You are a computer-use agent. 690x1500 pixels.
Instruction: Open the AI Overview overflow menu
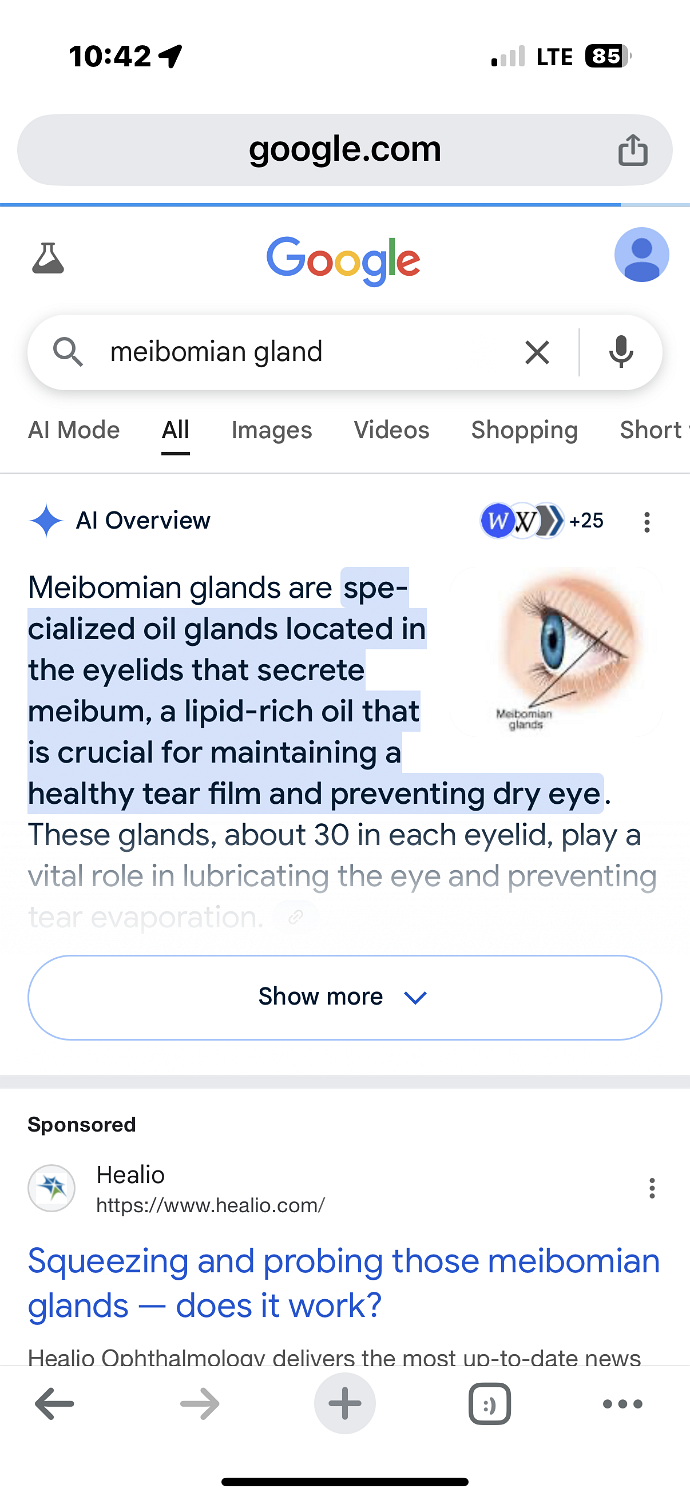pos(647,521)
